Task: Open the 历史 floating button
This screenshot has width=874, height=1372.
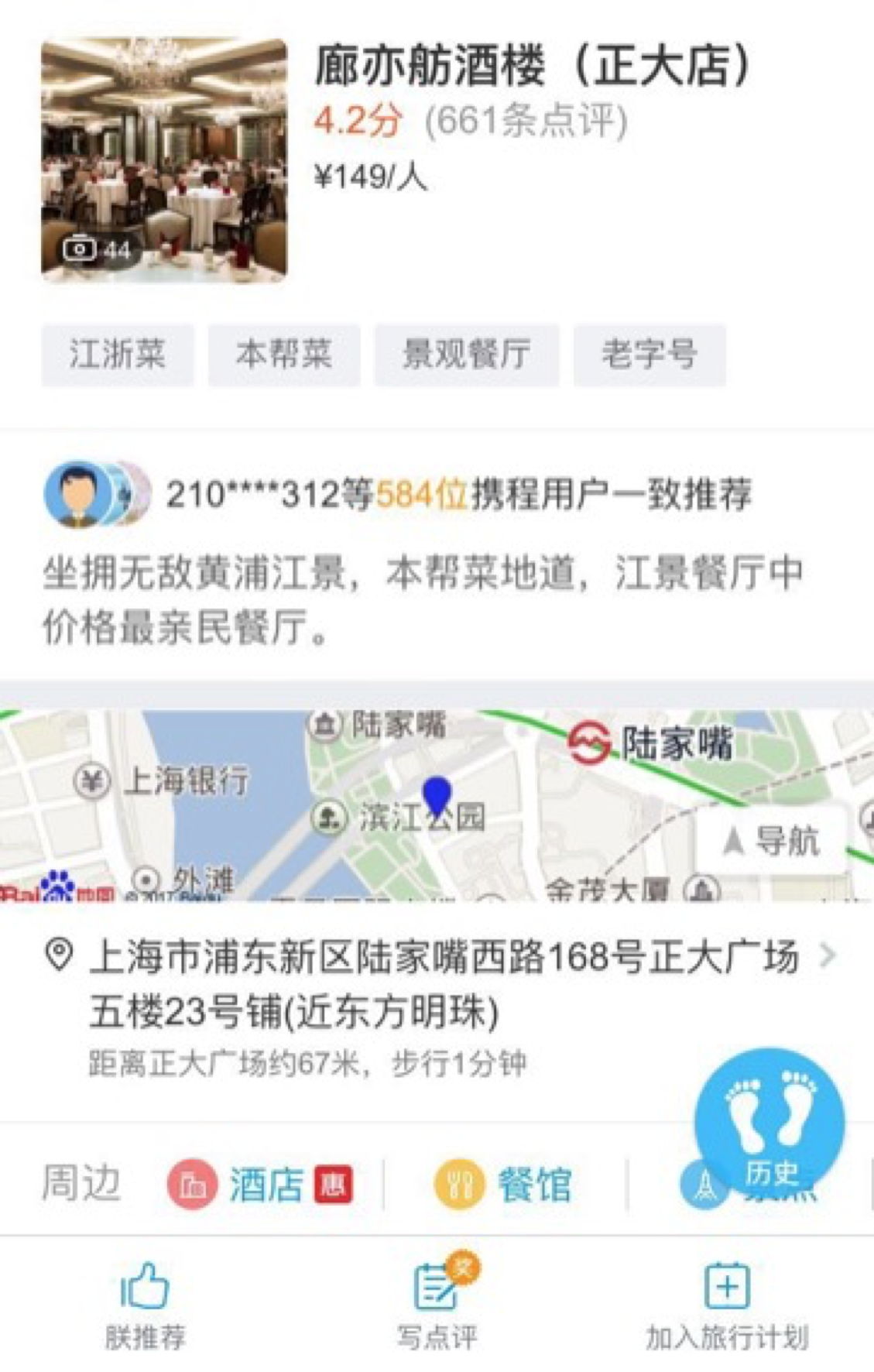Action: 769,1123
